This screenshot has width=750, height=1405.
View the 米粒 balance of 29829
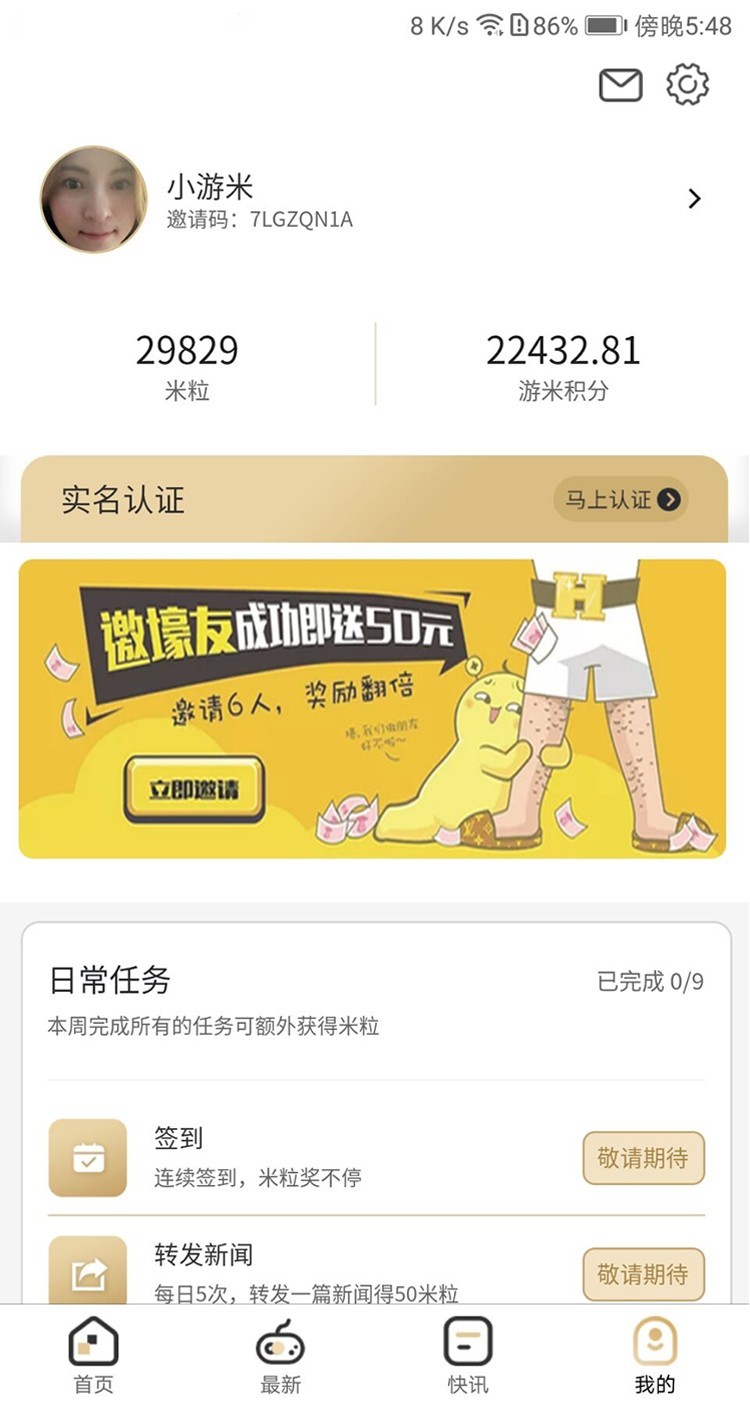(187, 365)
